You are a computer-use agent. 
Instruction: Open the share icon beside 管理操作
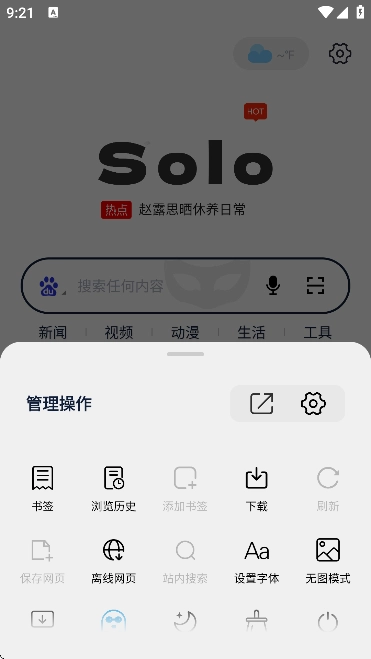click(261, 403)
